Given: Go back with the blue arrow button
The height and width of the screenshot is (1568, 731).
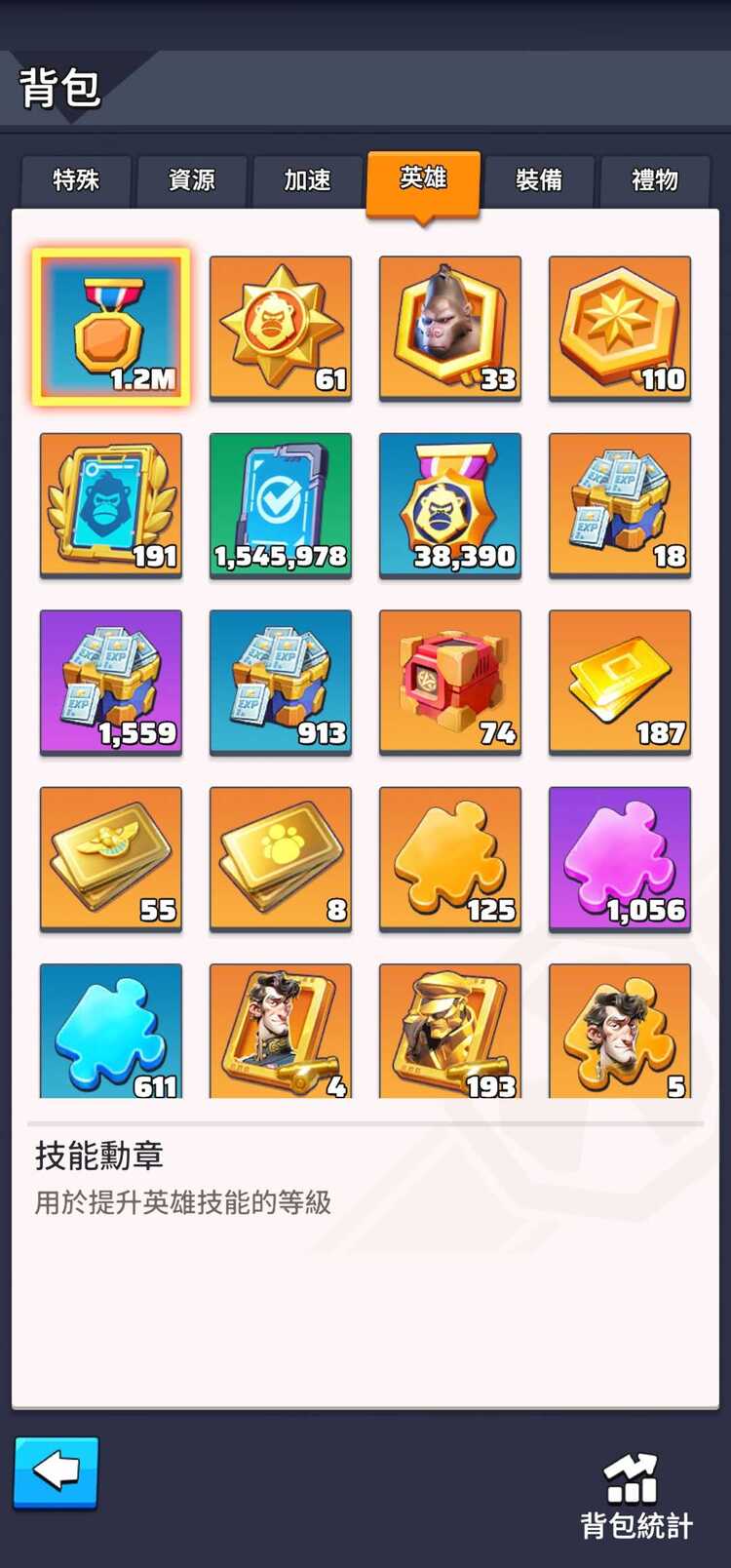Looking at the screenshot, I should [x=56, y=1471].
